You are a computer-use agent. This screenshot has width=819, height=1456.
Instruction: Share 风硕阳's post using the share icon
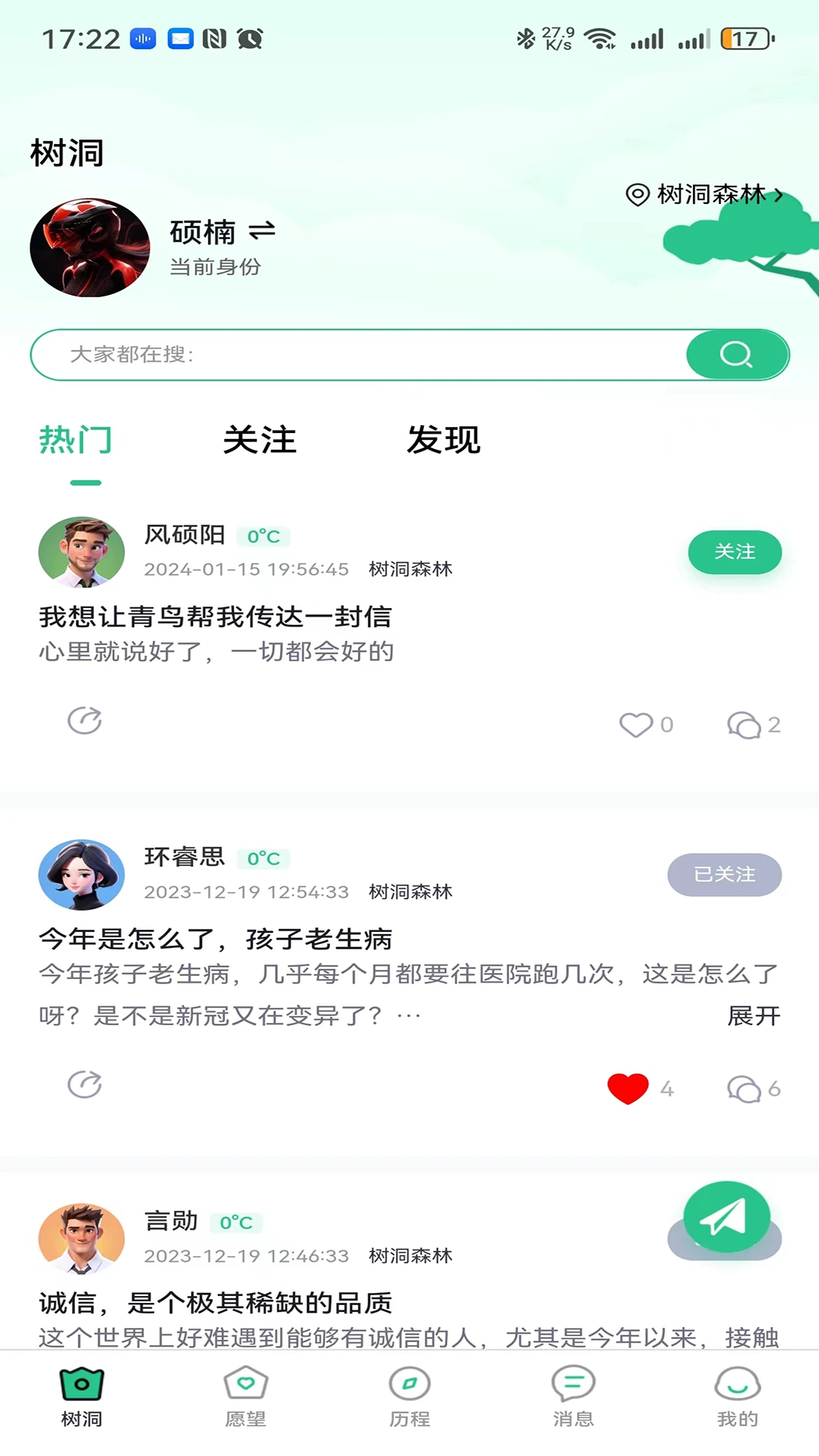pos(85,721)
